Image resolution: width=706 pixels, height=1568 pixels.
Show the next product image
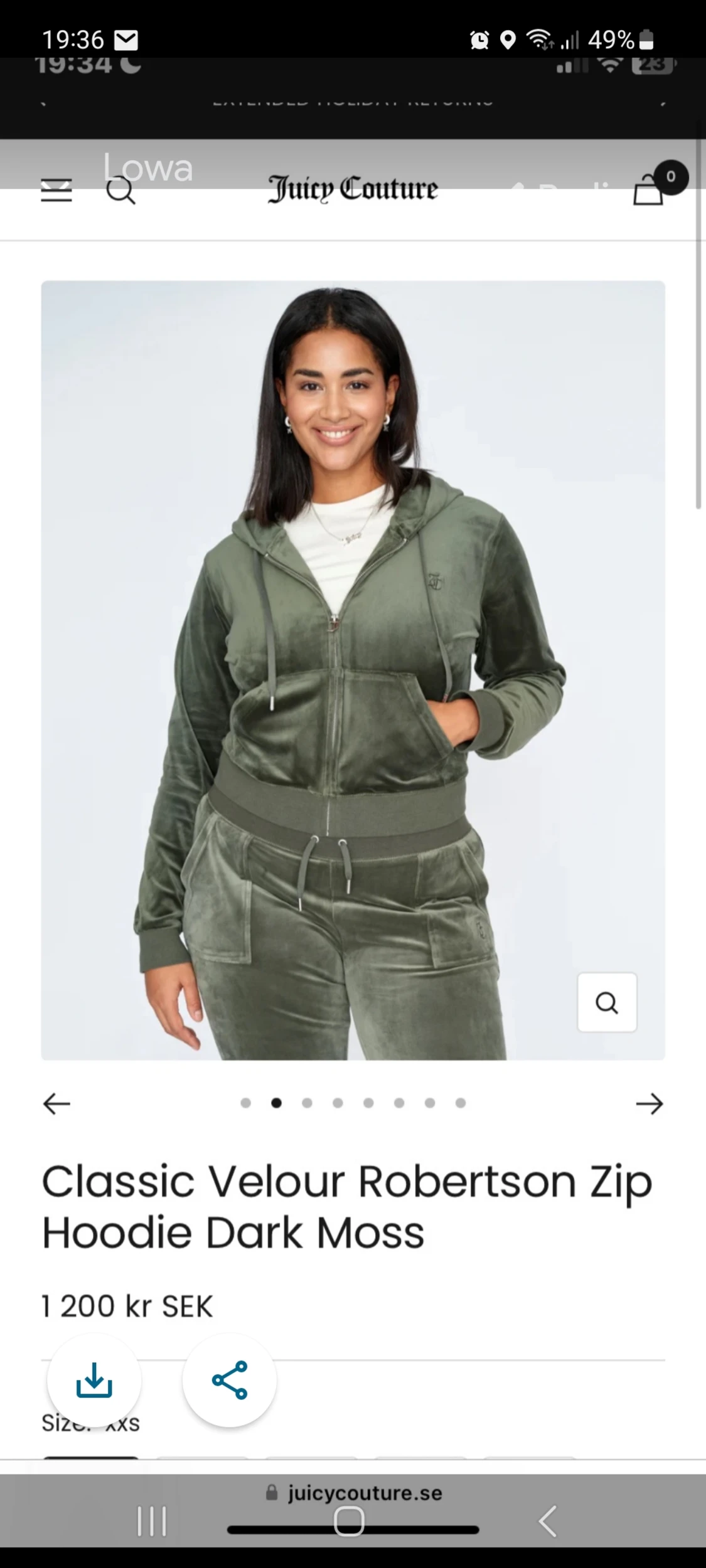pyautogui.click(x=649, y=1104)
